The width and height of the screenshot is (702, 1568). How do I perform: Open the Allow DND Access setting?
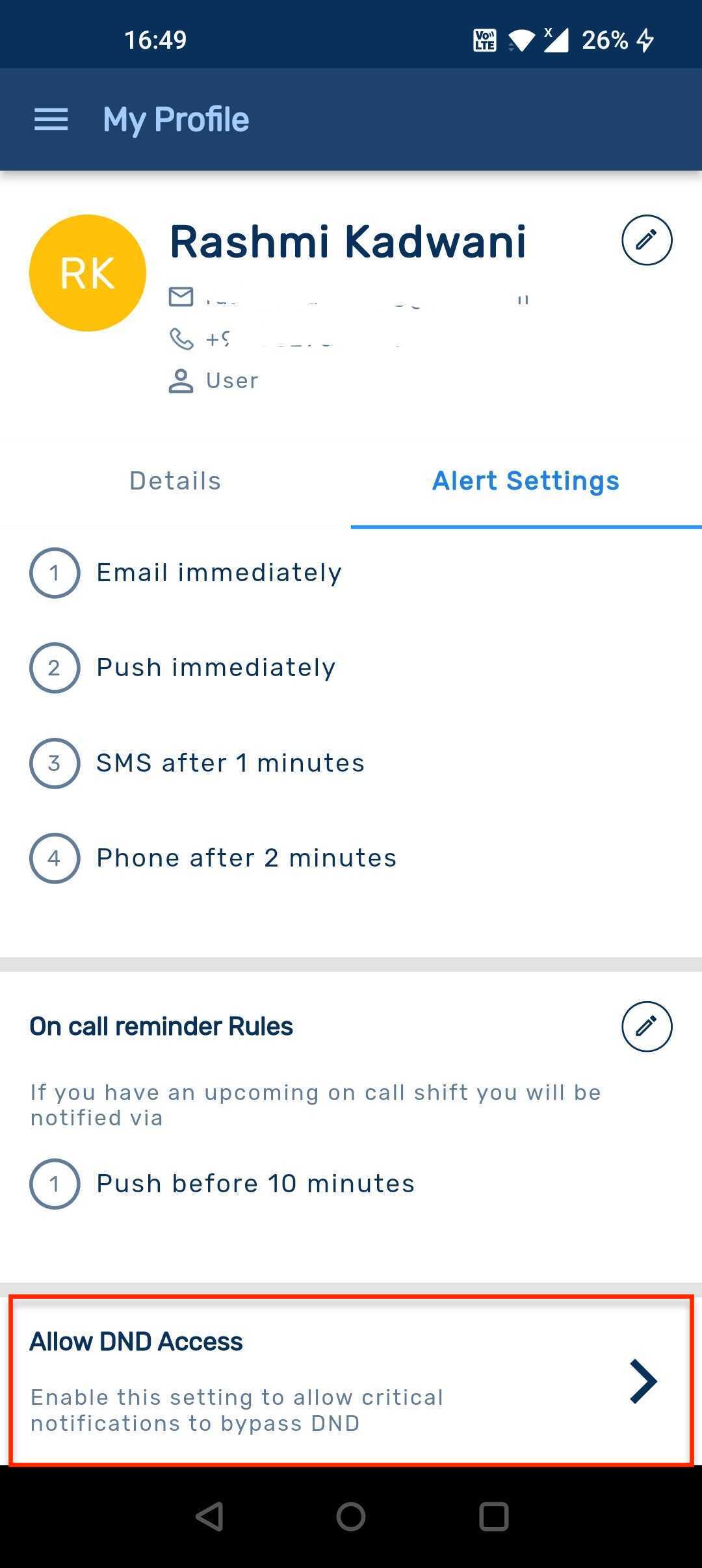(x=351, y=1381)
